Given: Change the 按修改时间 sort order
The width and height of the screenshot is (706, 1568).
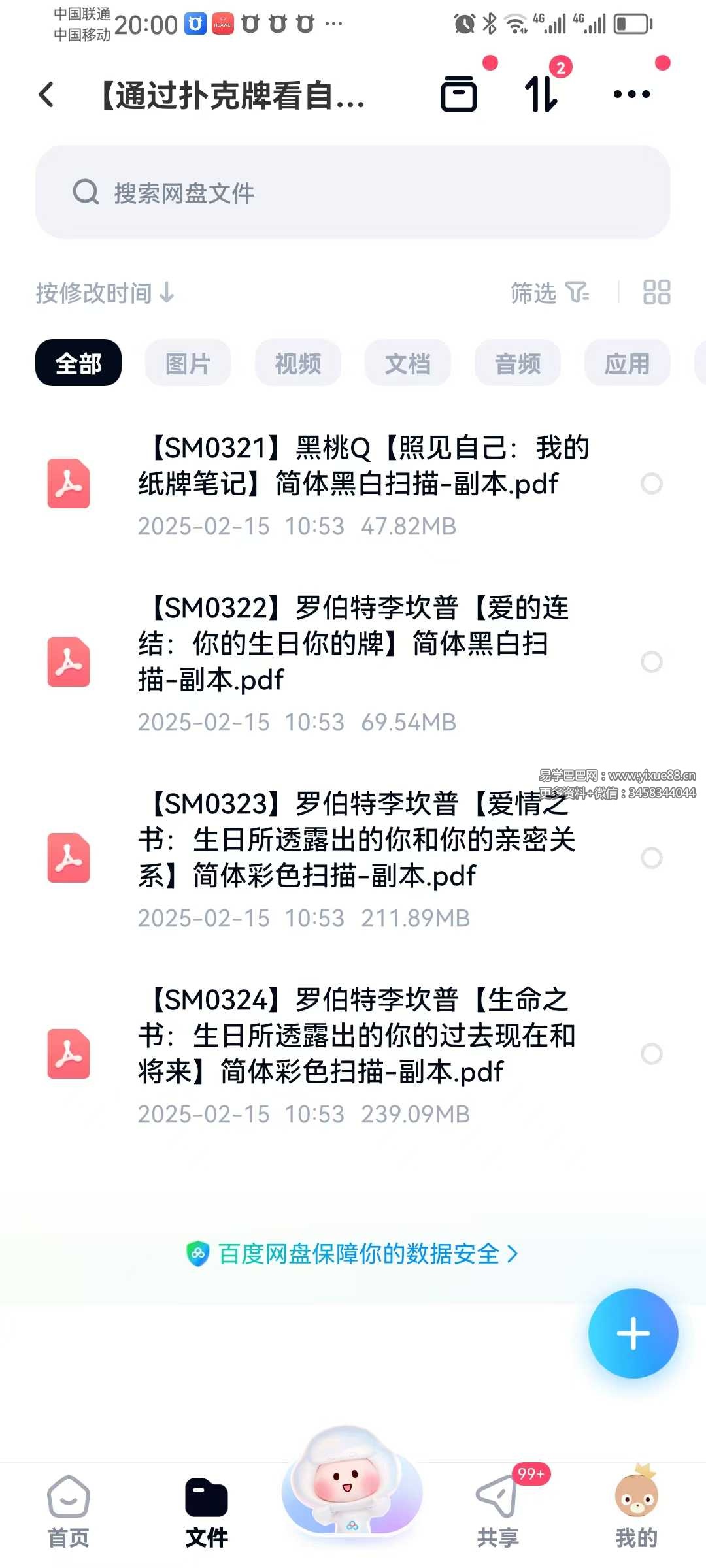Looking at the screenshot, I should [105, 293].
